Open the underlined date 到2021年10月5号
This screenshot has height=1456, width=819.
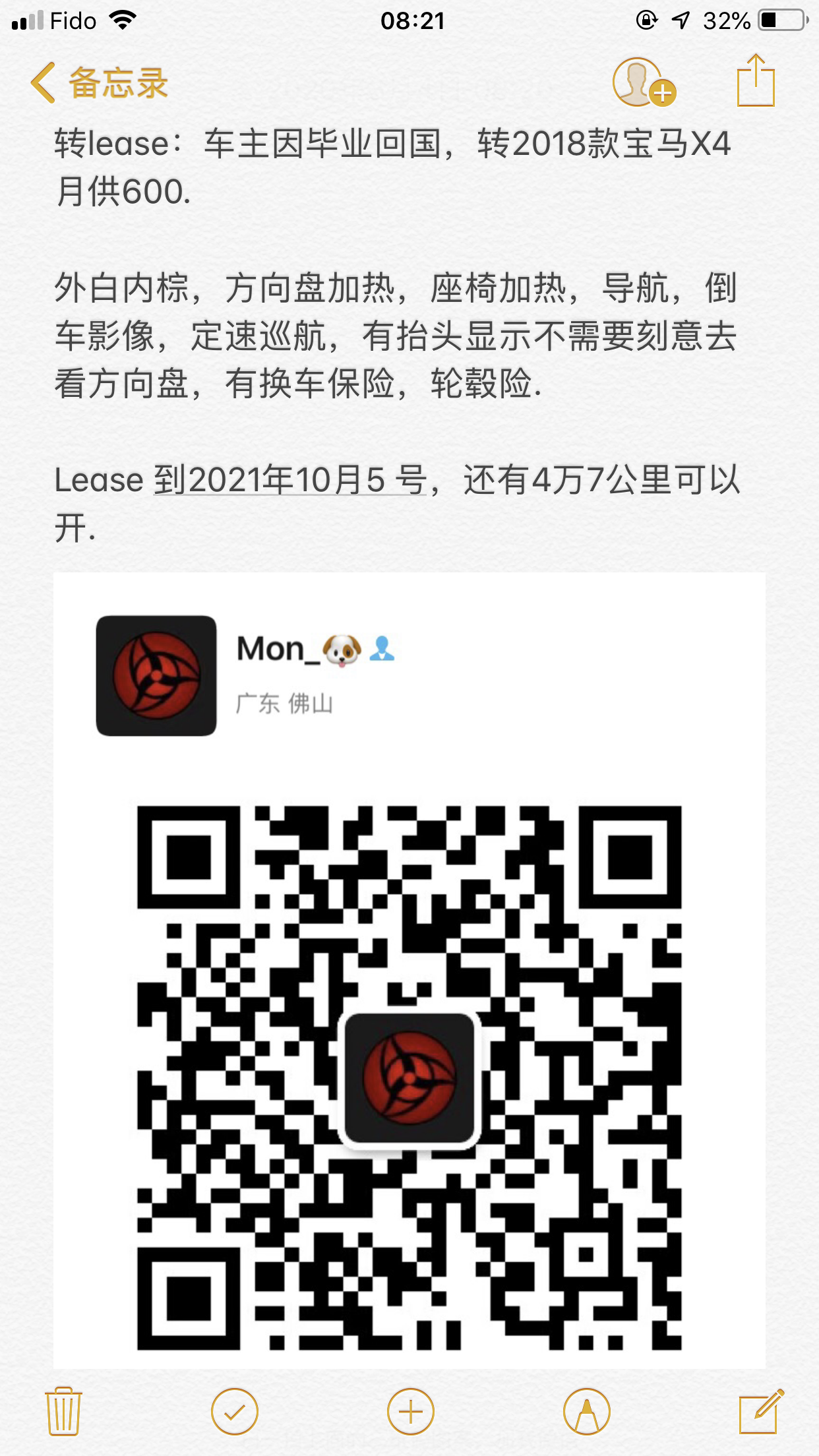[x=290, y=479]
